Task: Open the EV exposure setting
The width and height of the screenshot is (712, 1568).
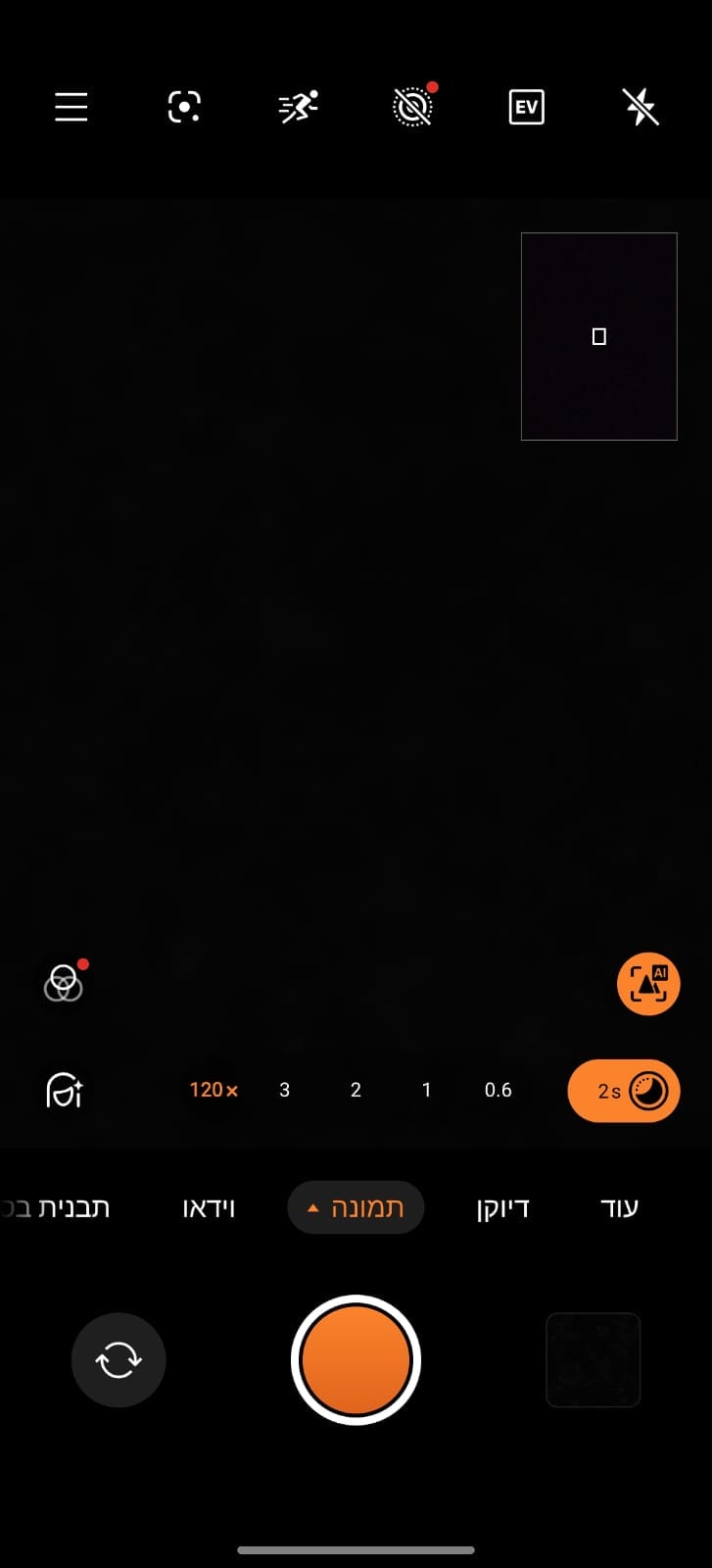Action: pyautogui.click(x=527, y=107)
